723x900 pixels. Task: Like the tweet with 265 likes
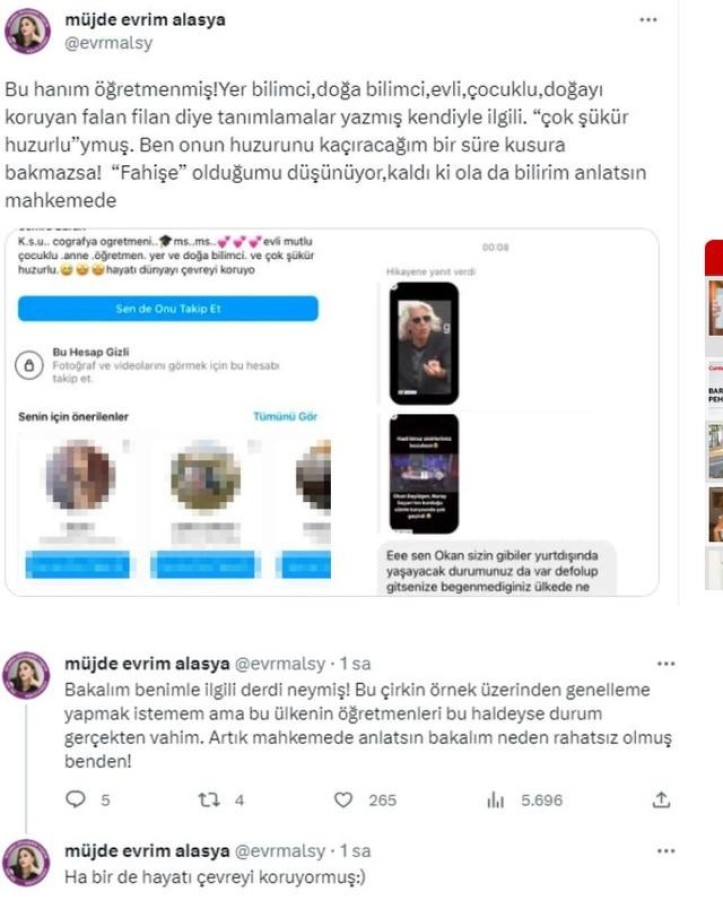coord(345,799)
